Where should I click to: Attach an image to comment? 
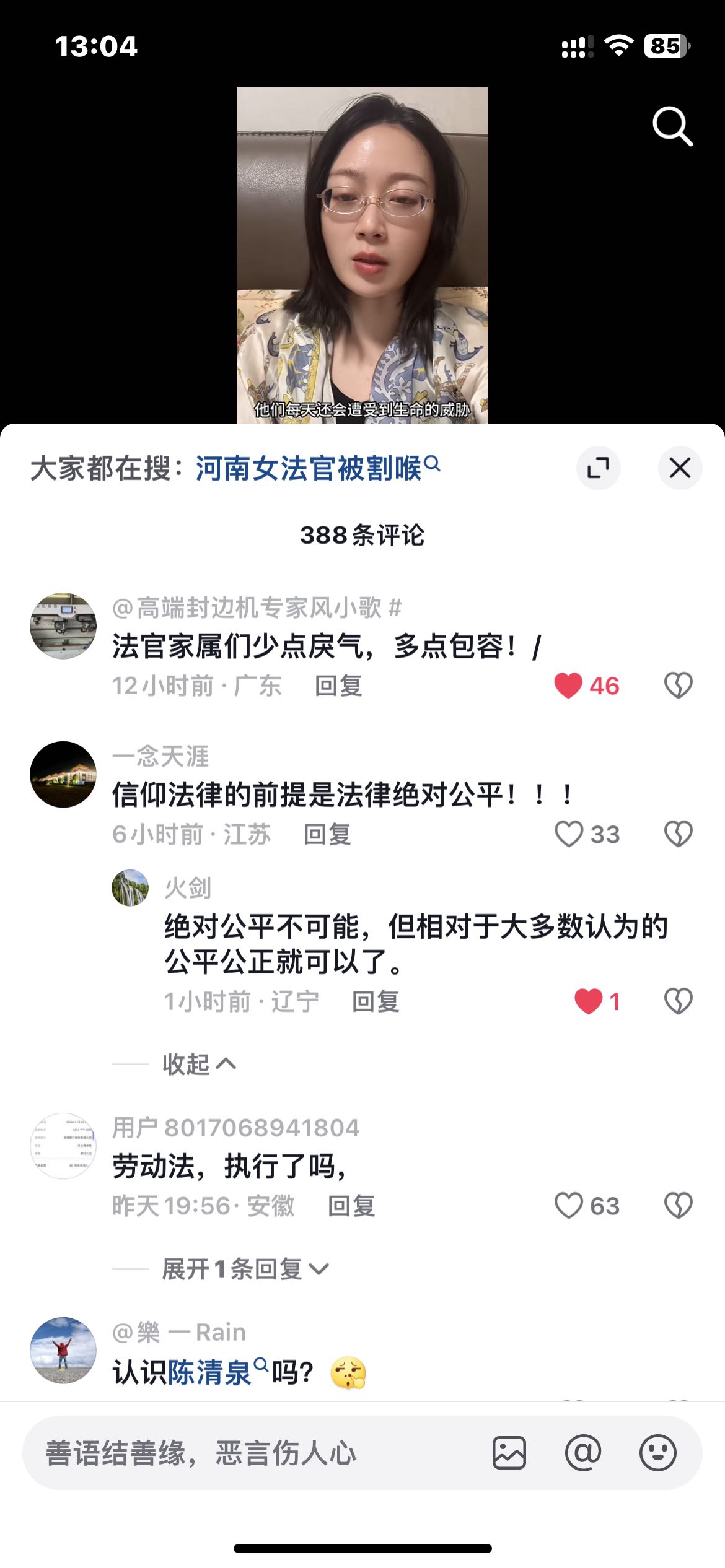(x=509, y=1453)
